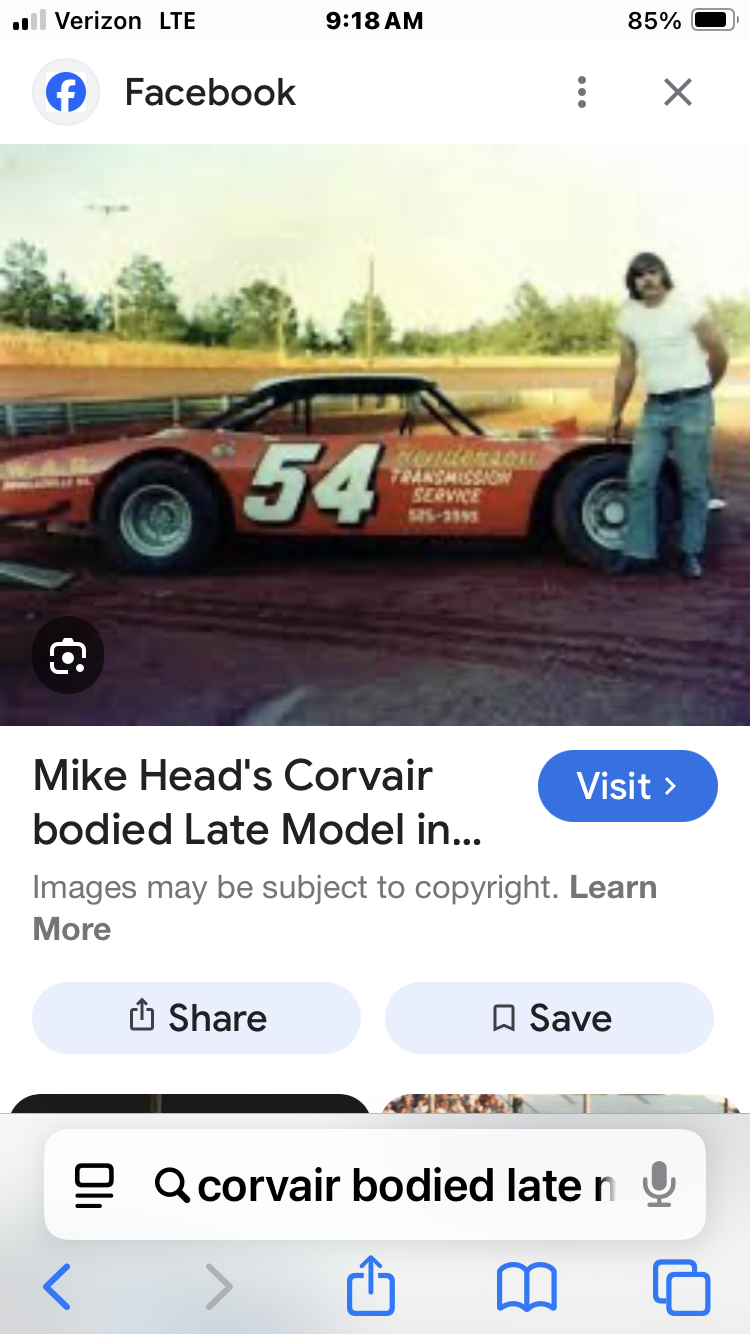Visit the Facebook source page
The width and height of the screenshot is (750, 1334).
627,786
